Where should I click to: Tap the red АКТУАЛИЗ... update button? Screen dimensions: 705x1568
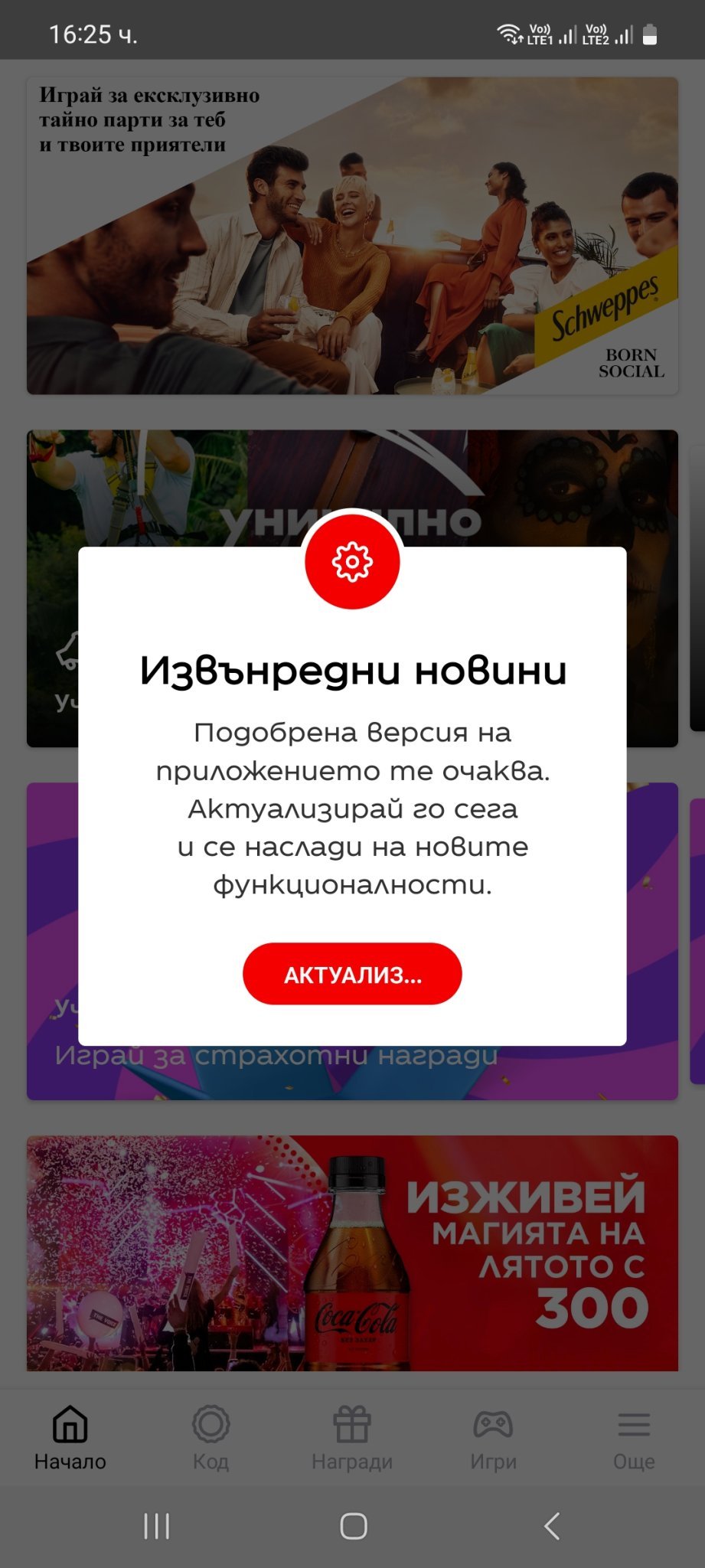click(352, 974)
